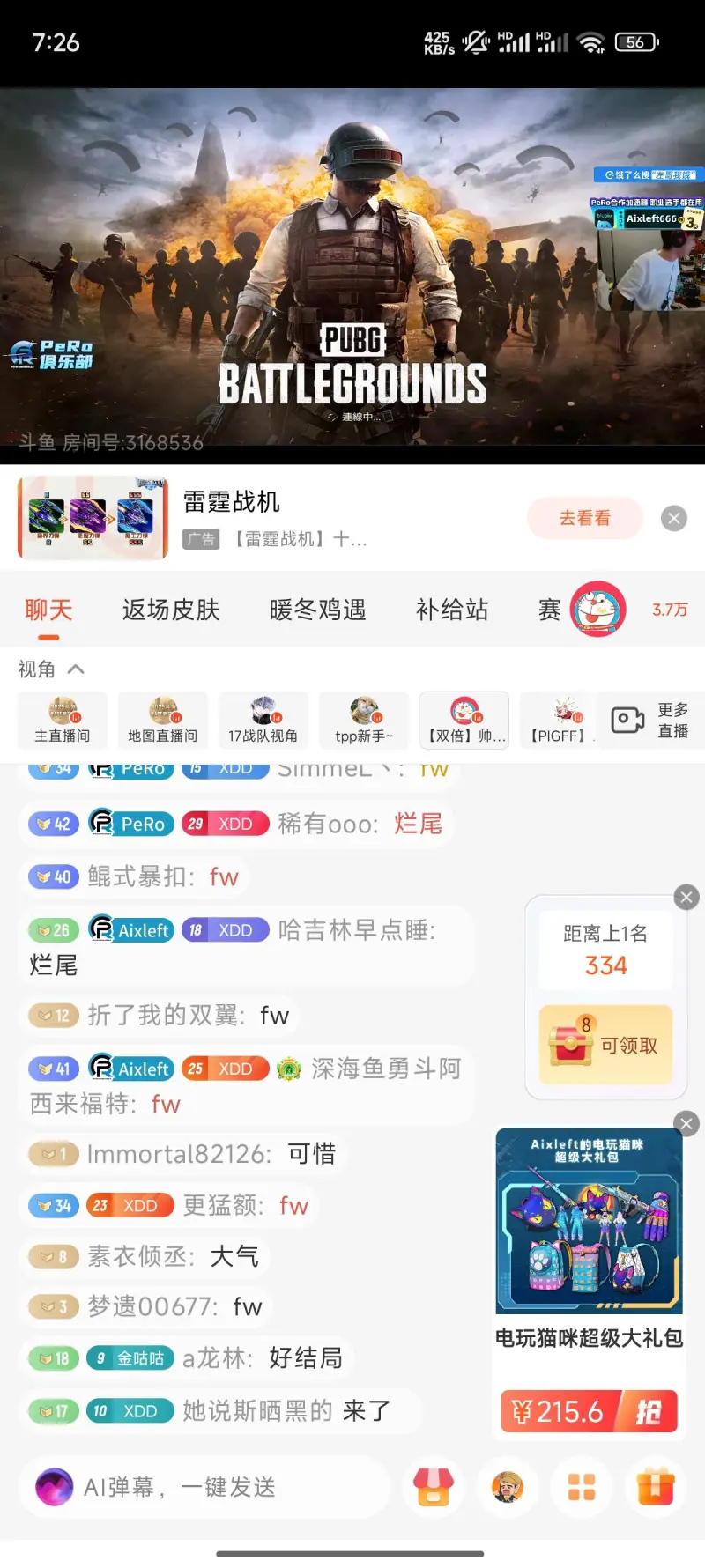Select the 聊天 tab
The width and height of the screenshot is (705, 1568).
click(x=48, y=610)
